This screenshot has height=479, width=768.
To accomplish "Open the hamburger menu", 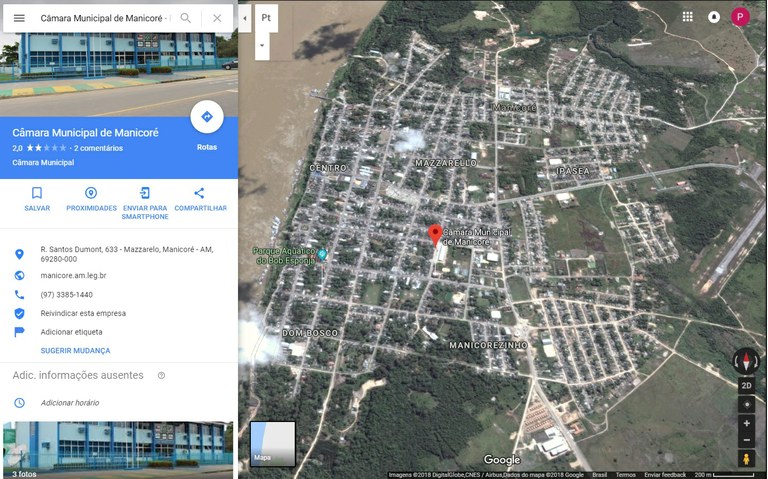I will [x=19, y=18].
